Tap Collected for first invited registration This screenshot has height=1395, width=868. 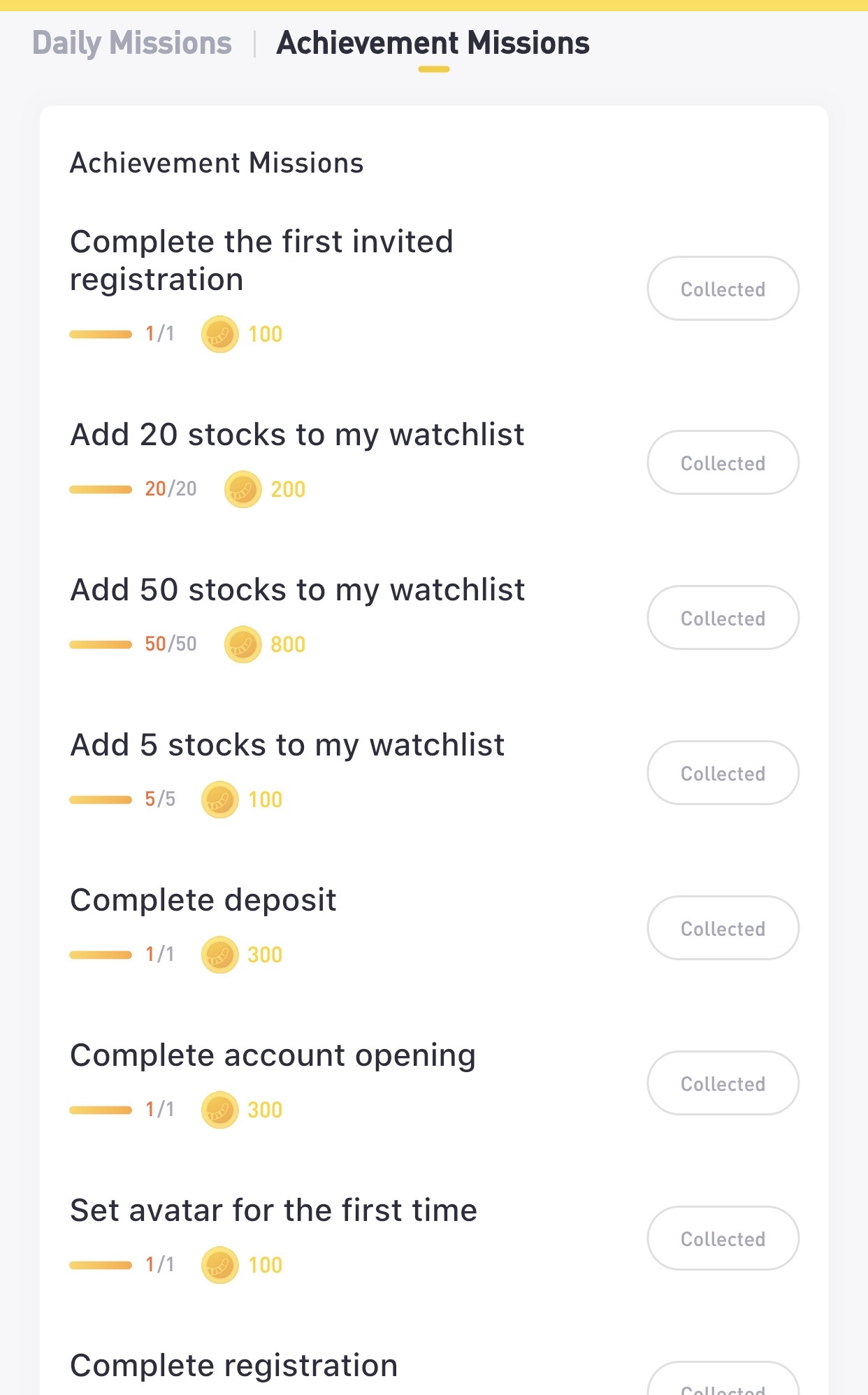[723, 289]
